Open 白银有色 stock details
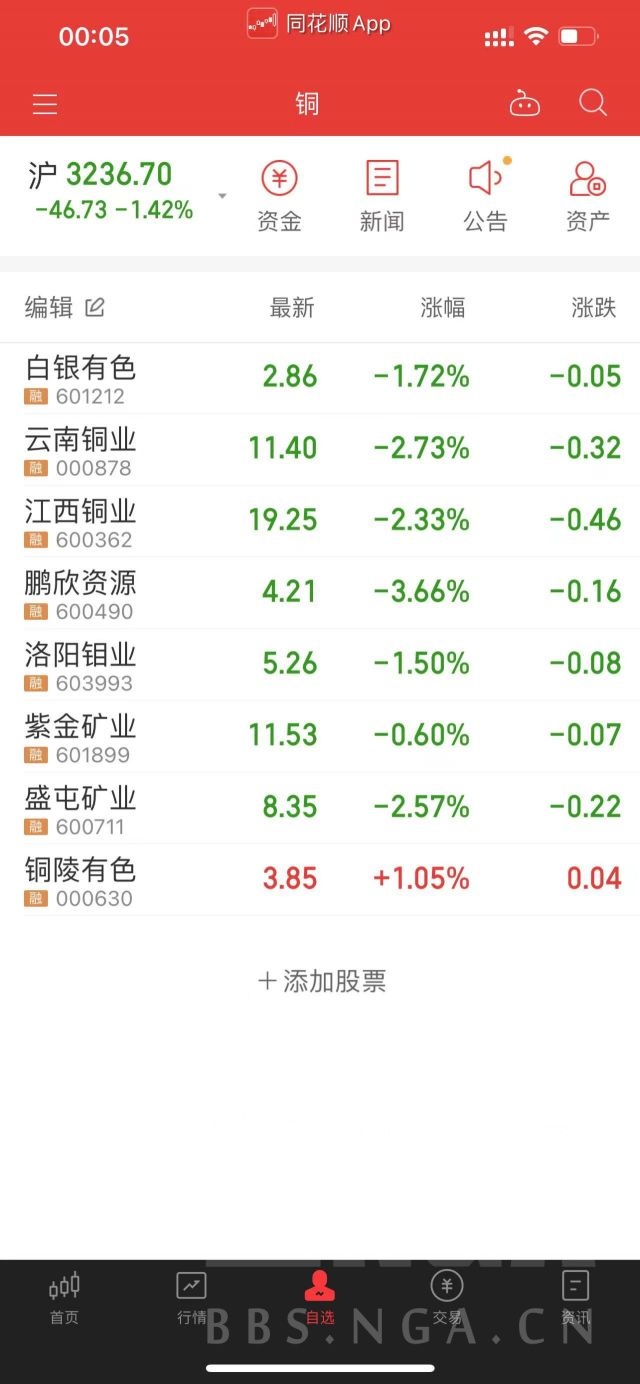The width and height of the screenshot is (640, 1384). (x=320, y=379)
